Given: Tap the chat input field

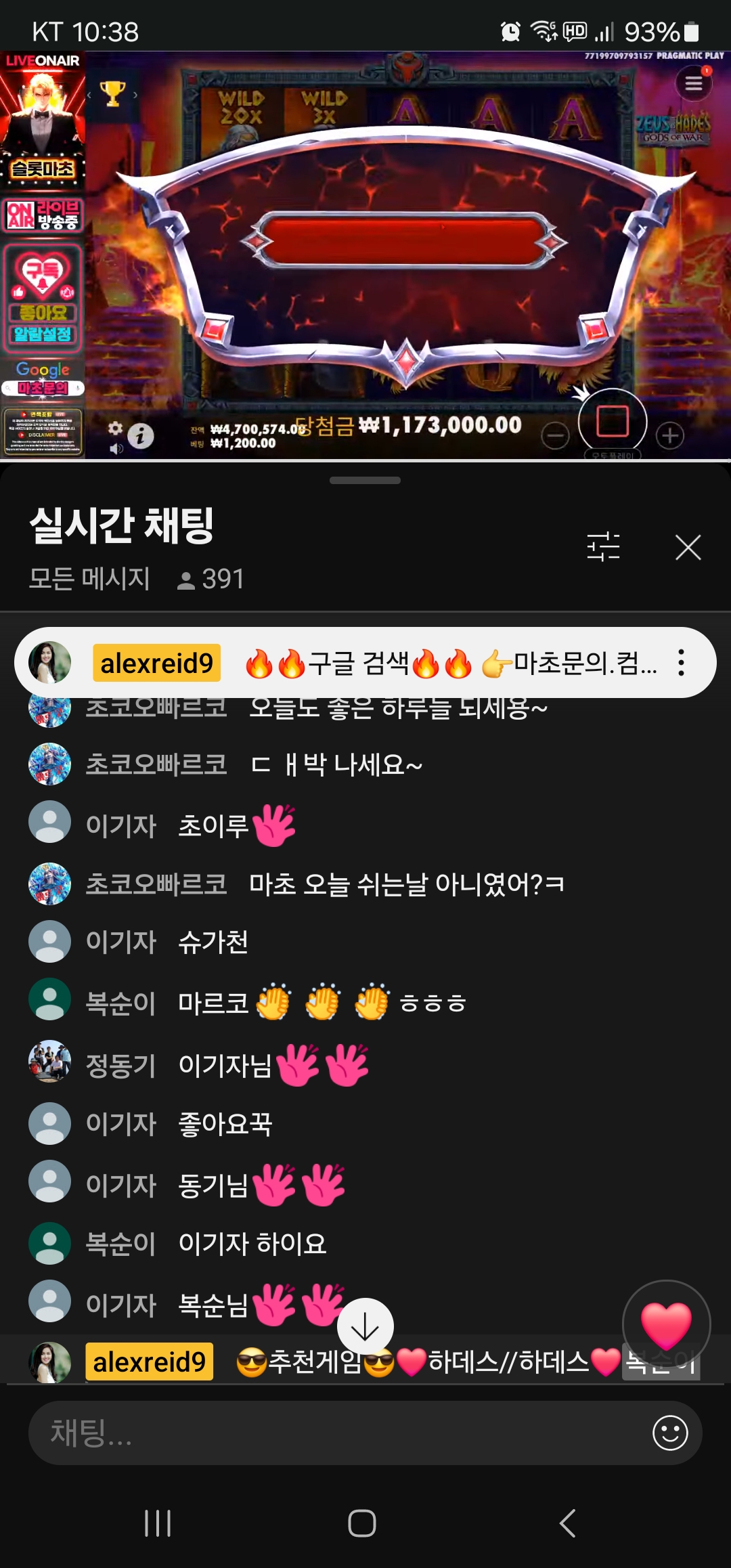Looking at the screenshot, I should [x=338, y=1433].
